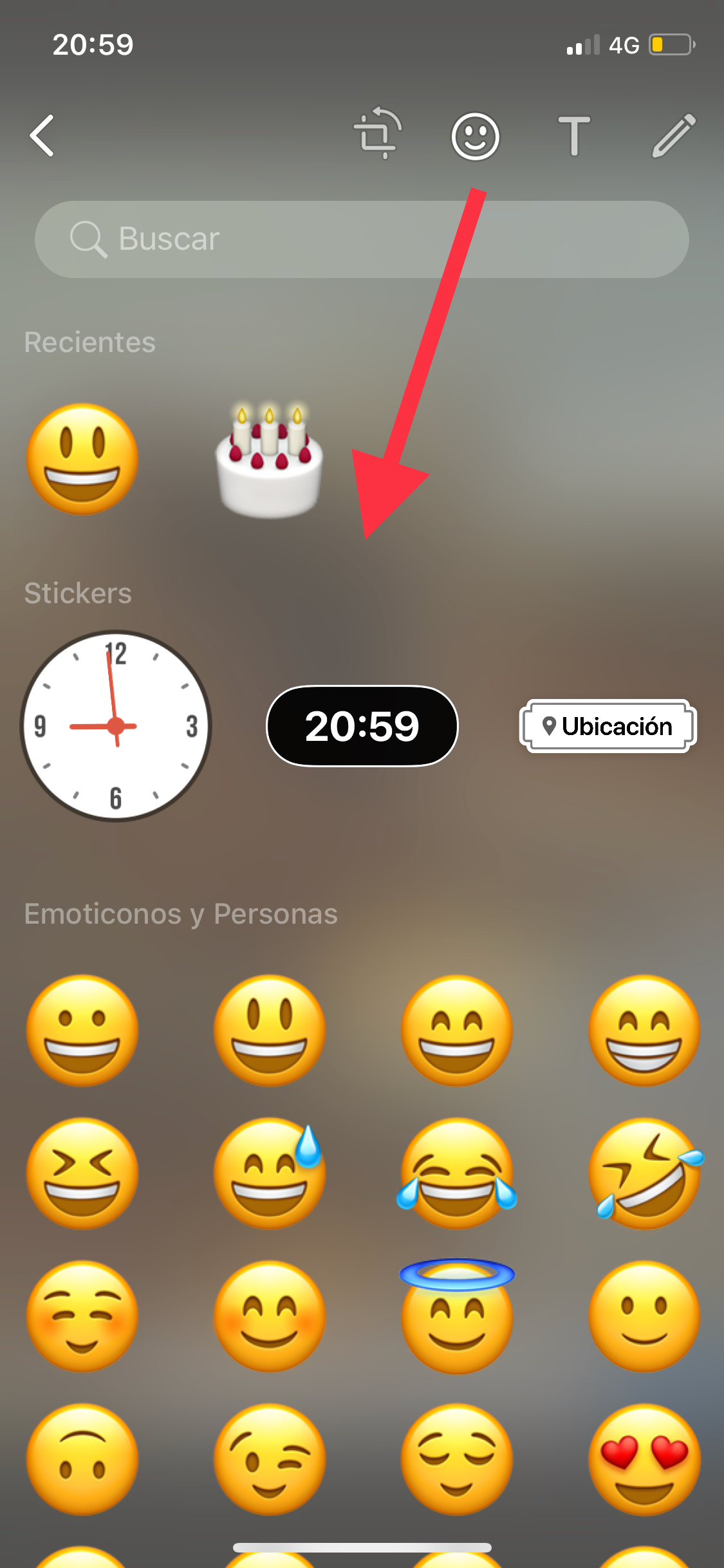Add the Ubicación location sticker
This screenshot has height=1568, width=724.
608,726
